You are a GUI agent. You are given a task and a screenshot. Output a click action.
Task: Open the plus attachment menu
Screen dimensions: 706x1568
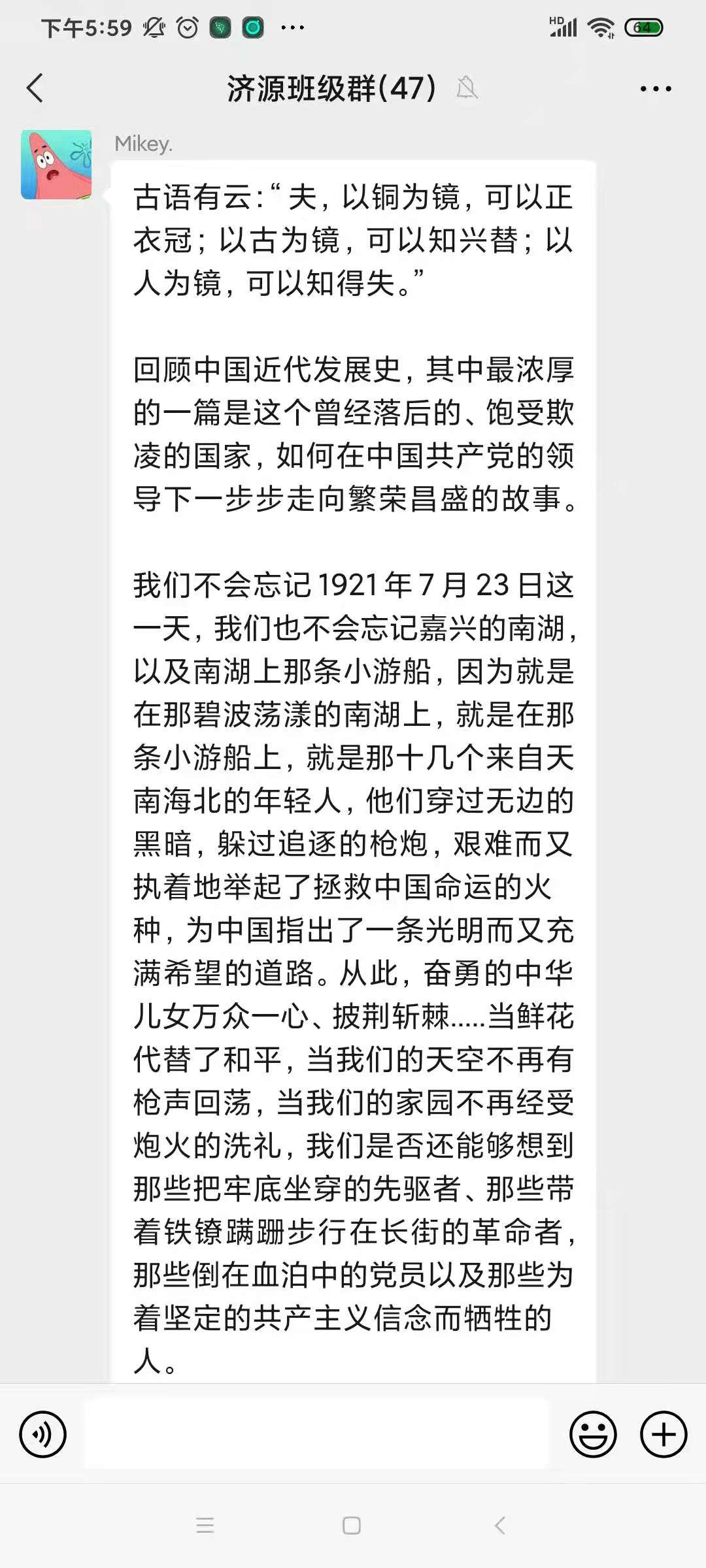(x=663, y=1435)
